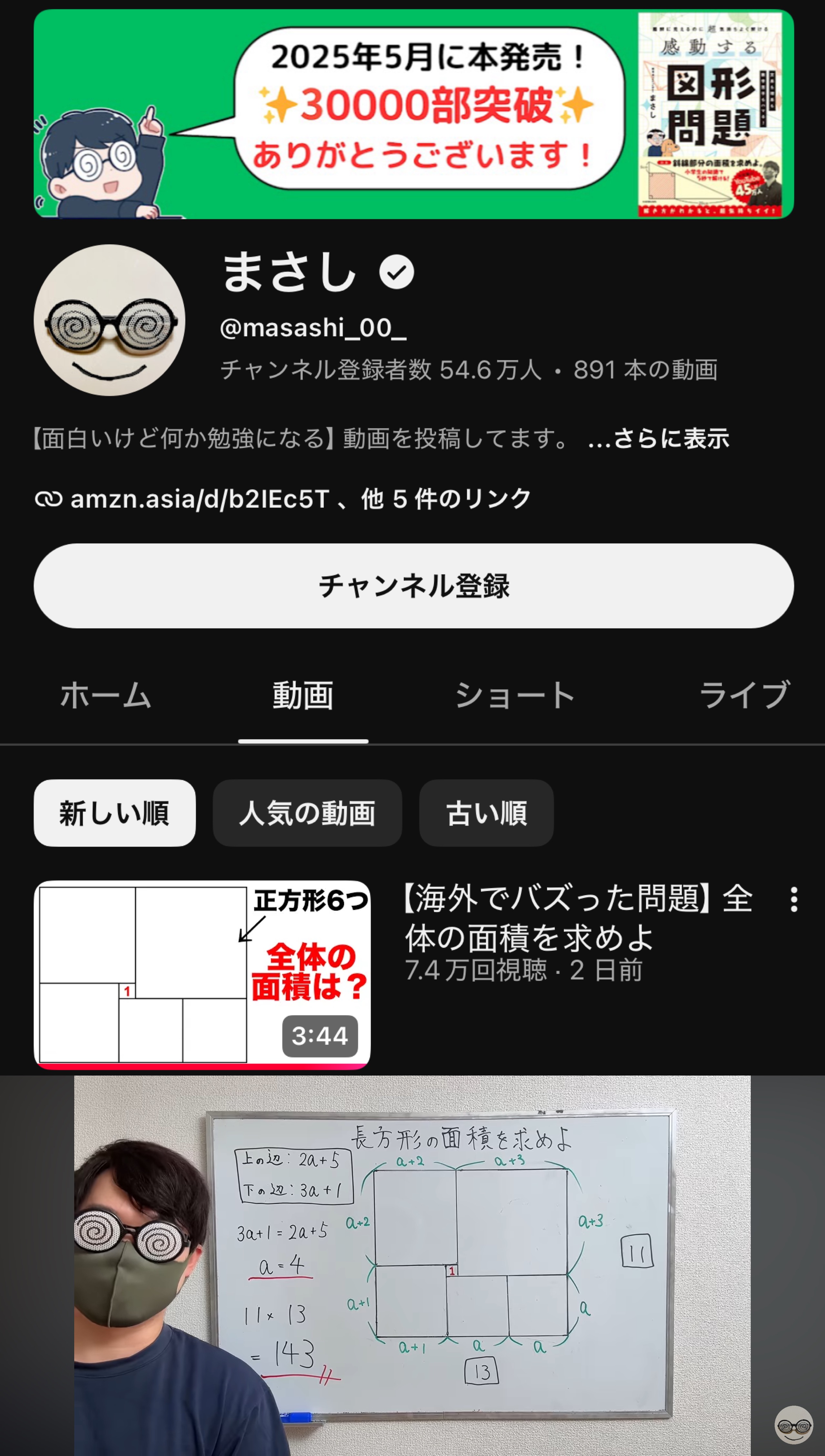Open overflow menu for 海外でバズった問題 video
The width and height of the screenshot is (825, 1456).
click(794, 899)
